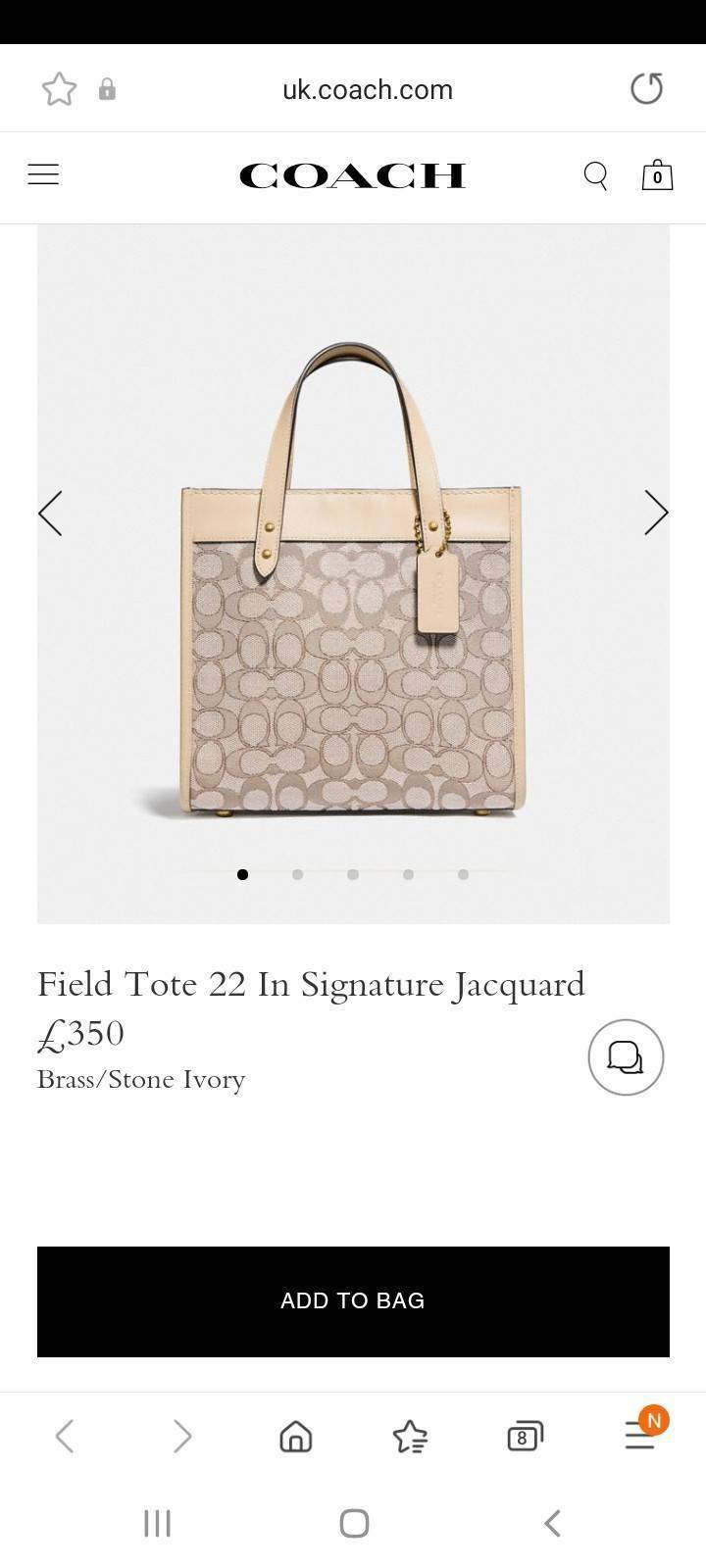Open the chat assistance icon
This screenshot has height=1568, width=706.
[x=626, y=1057]
